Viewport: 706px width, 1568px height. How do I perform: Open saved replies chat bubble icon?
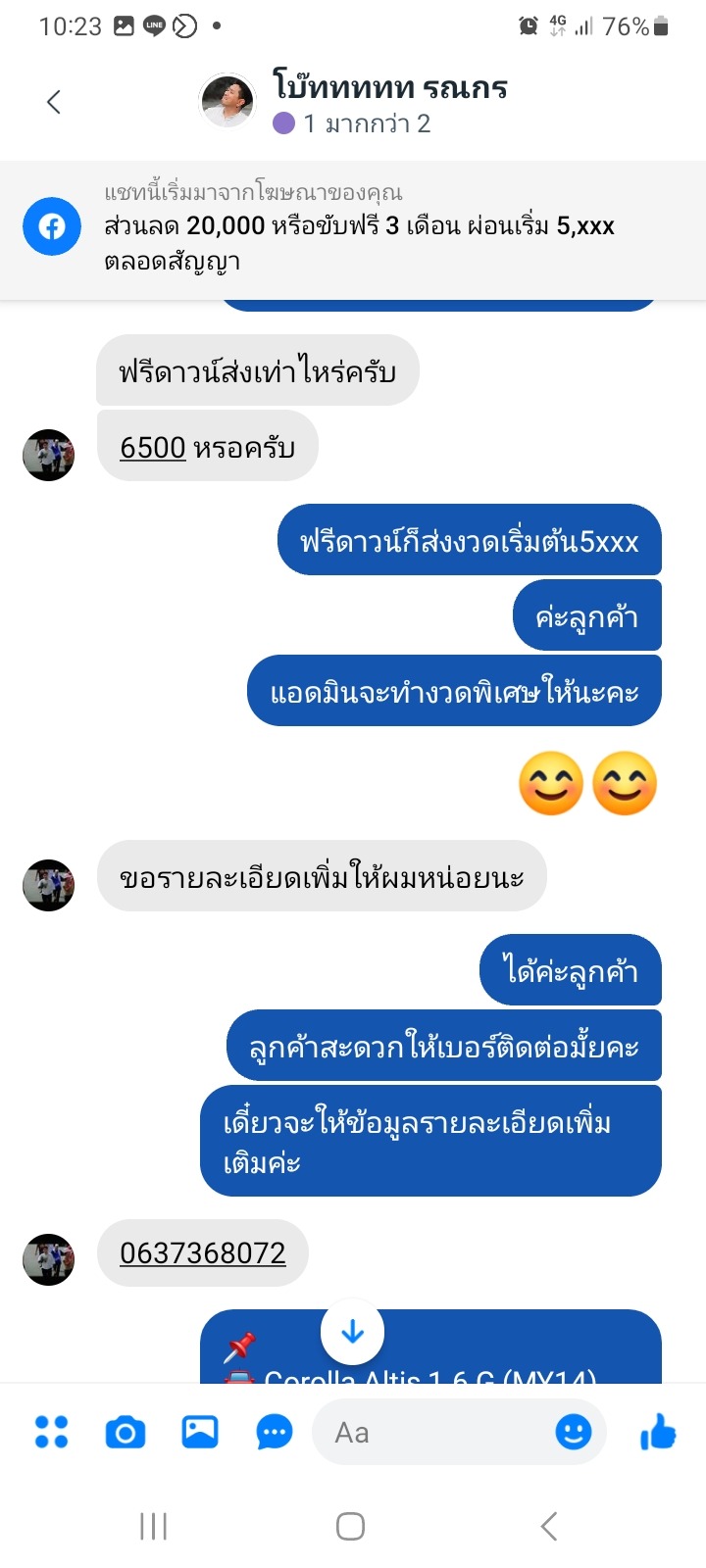click(x=275, y=1433)
